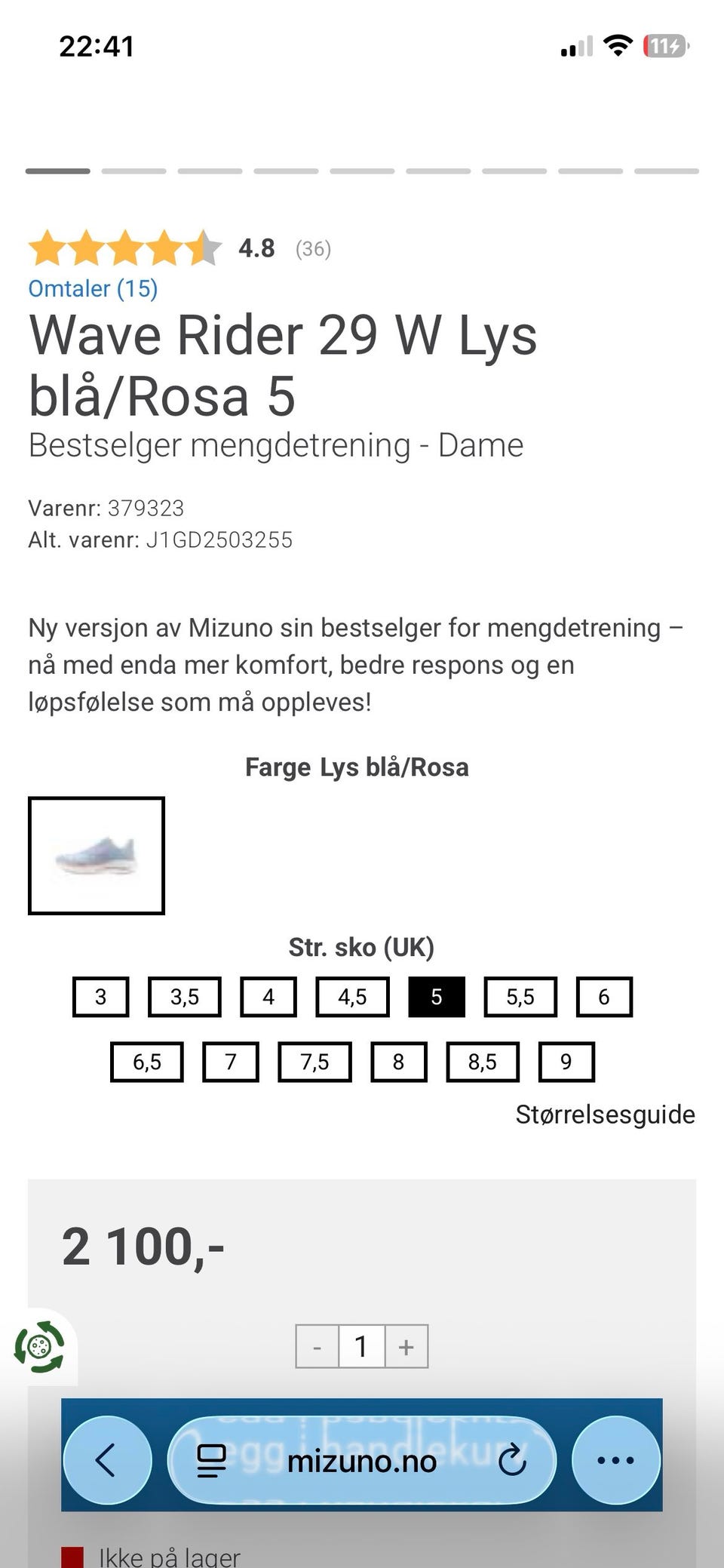Open the Størrelsesguide link
Screen dimensions: 724x1568
click(605, 1114)
